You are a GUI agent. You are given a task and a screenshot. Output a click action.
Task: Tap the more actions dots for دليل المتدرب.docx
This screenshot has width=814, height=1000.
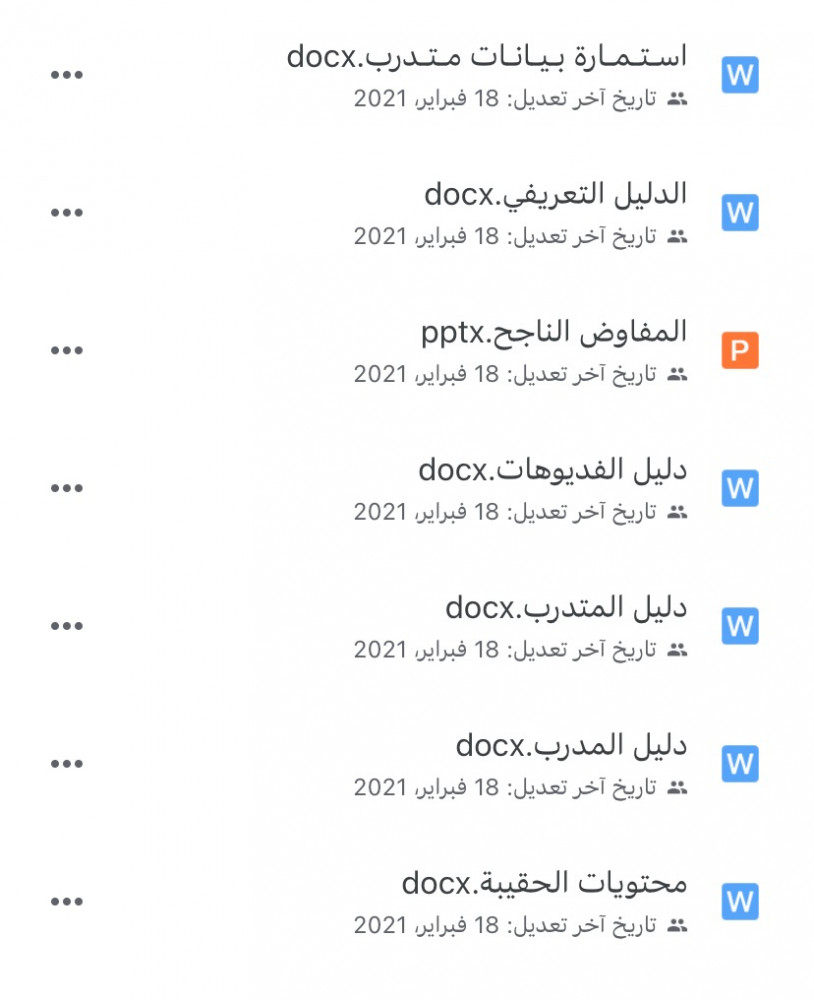pyautogui.click(x=67, y=626)
